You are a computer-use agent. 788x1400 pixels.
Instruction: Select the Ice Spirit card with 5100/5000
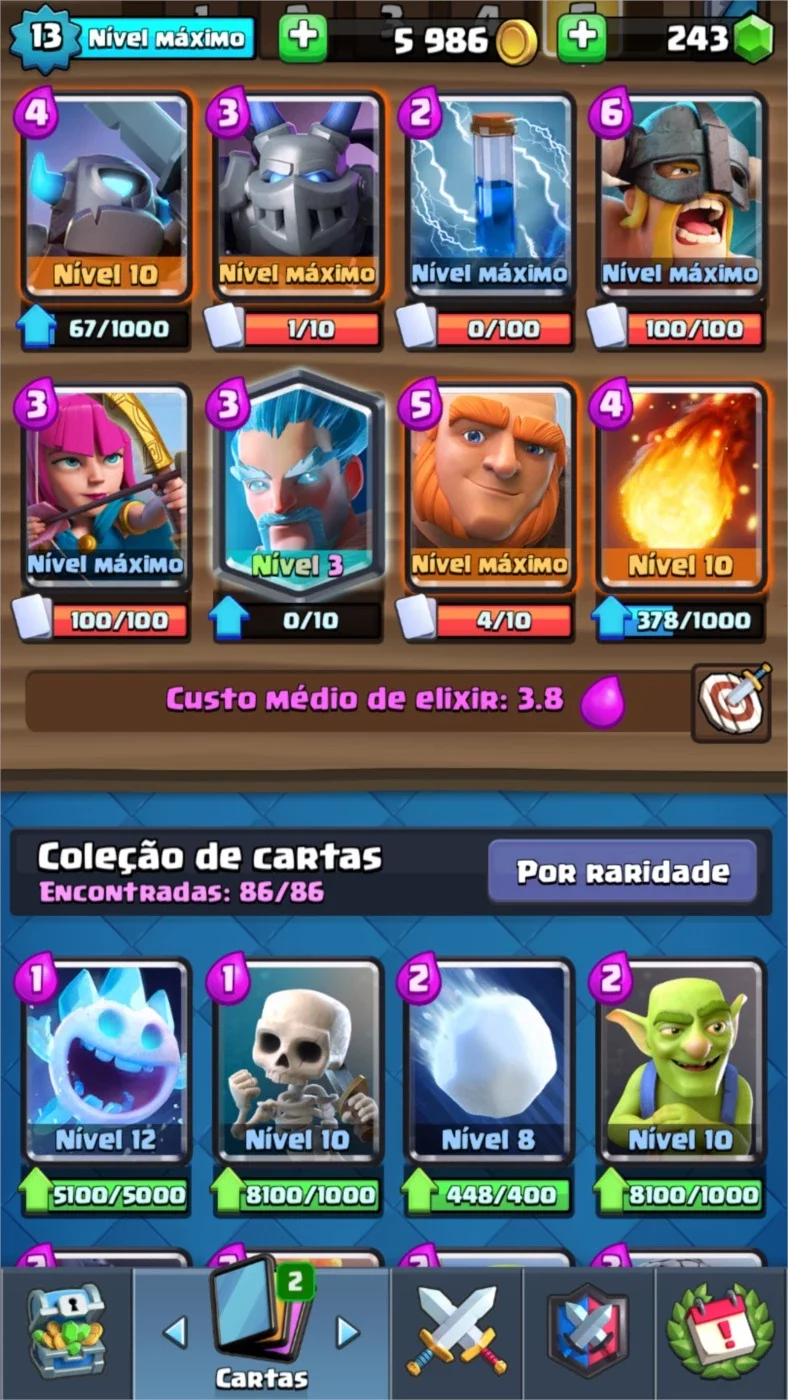tap(105, 1062)
